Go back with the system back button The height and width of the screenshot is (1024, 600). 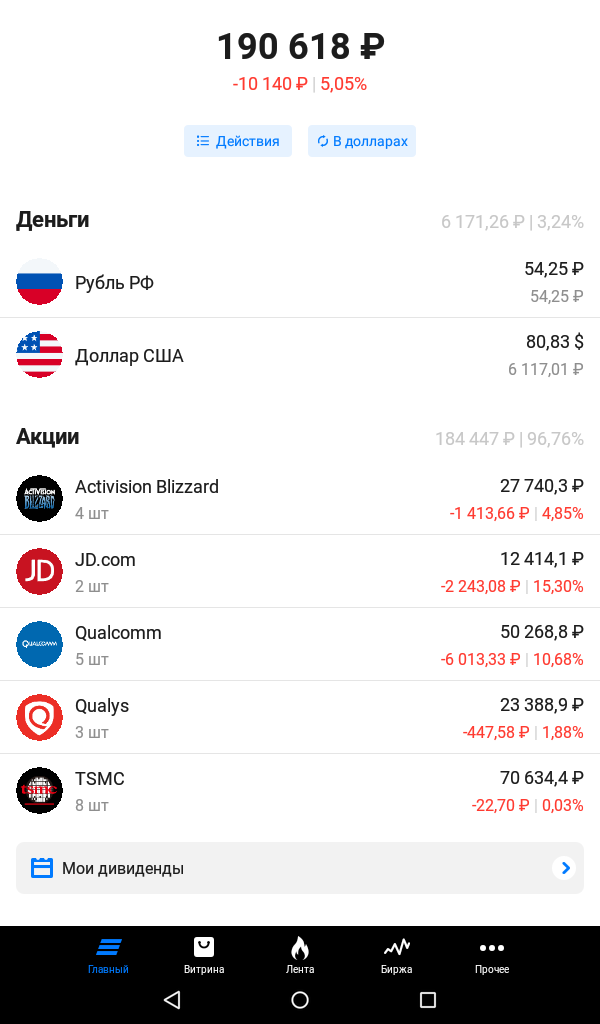tap(172, 1000)
